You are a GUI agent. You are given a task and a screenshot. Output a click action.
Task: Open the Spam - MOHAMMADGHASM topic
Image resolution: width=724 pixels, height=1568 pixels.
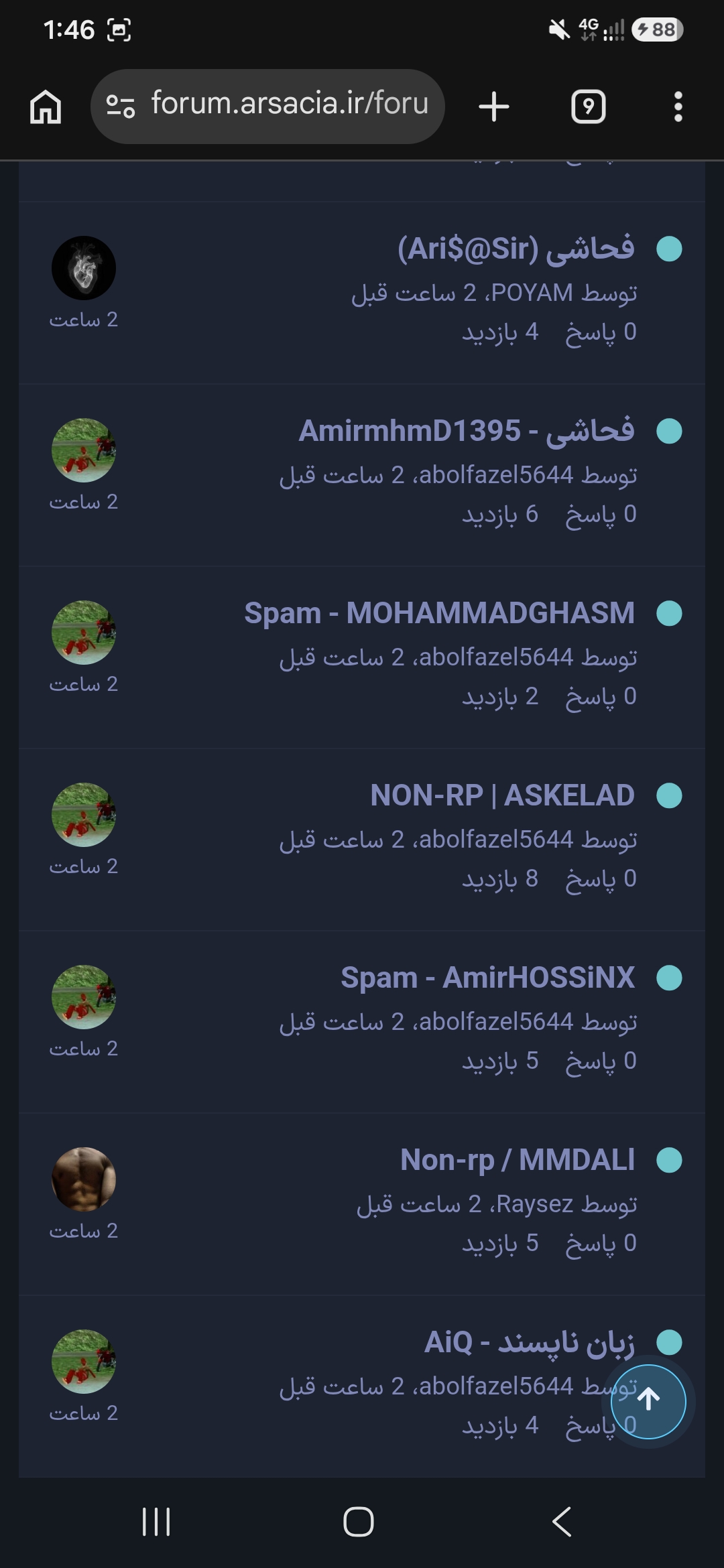point(439,613)
